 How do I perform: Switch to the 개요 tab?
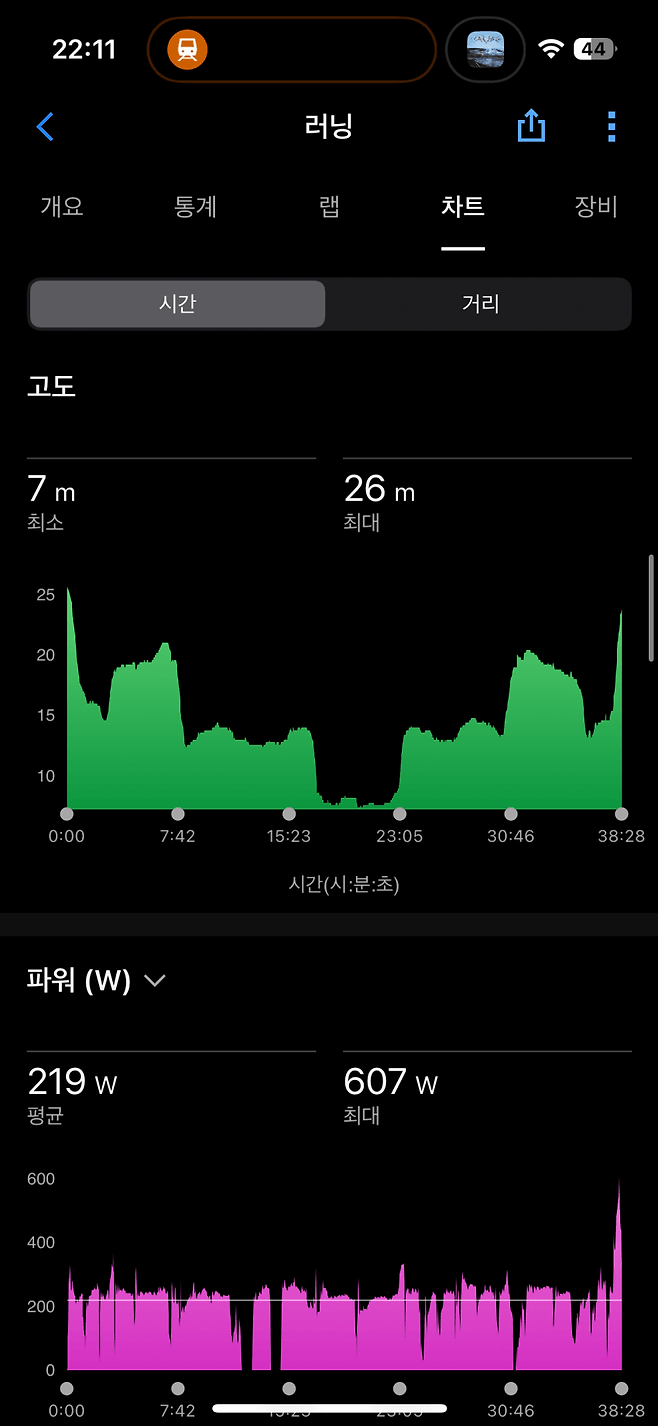[62, 207]
